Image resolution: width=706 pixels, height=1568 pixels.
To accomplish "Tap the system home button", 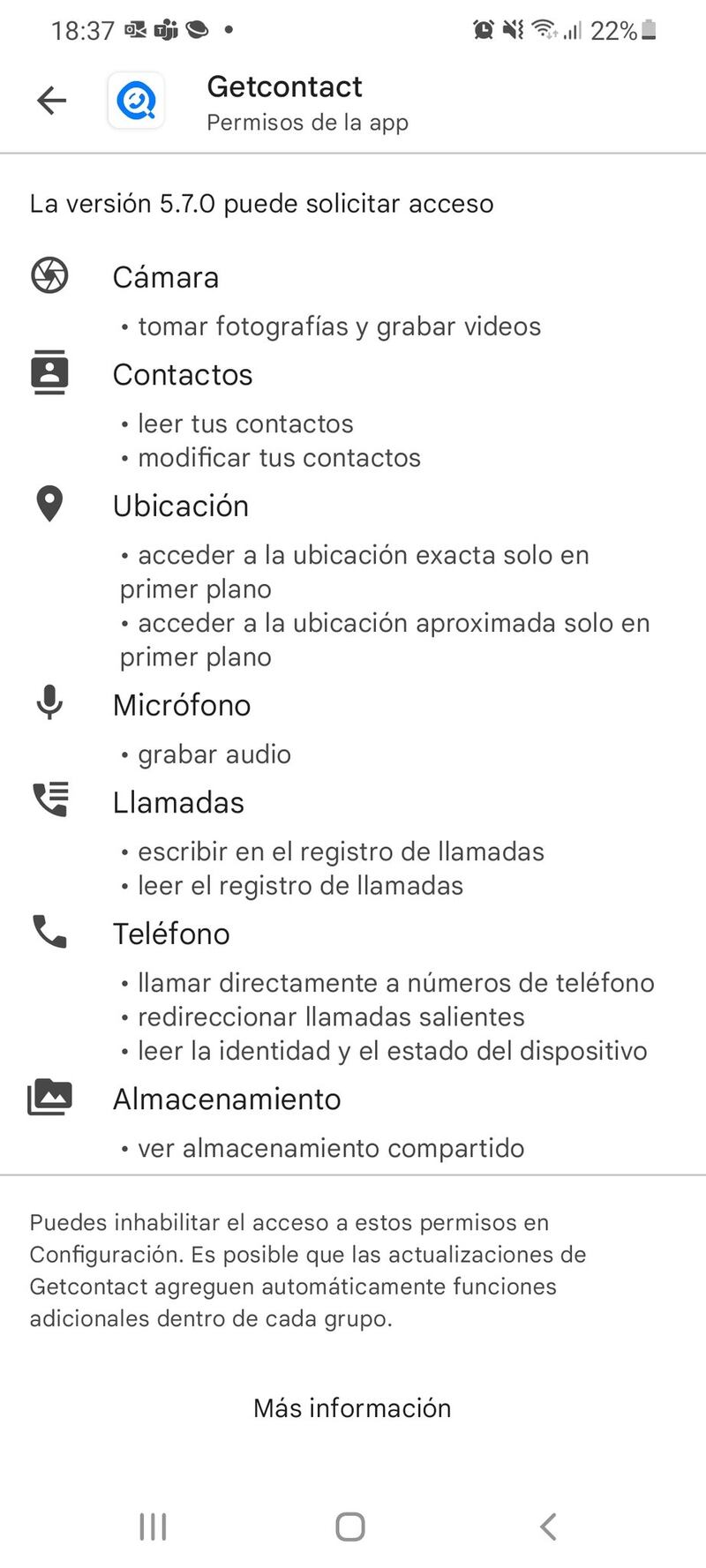I will coord(350,1527).
